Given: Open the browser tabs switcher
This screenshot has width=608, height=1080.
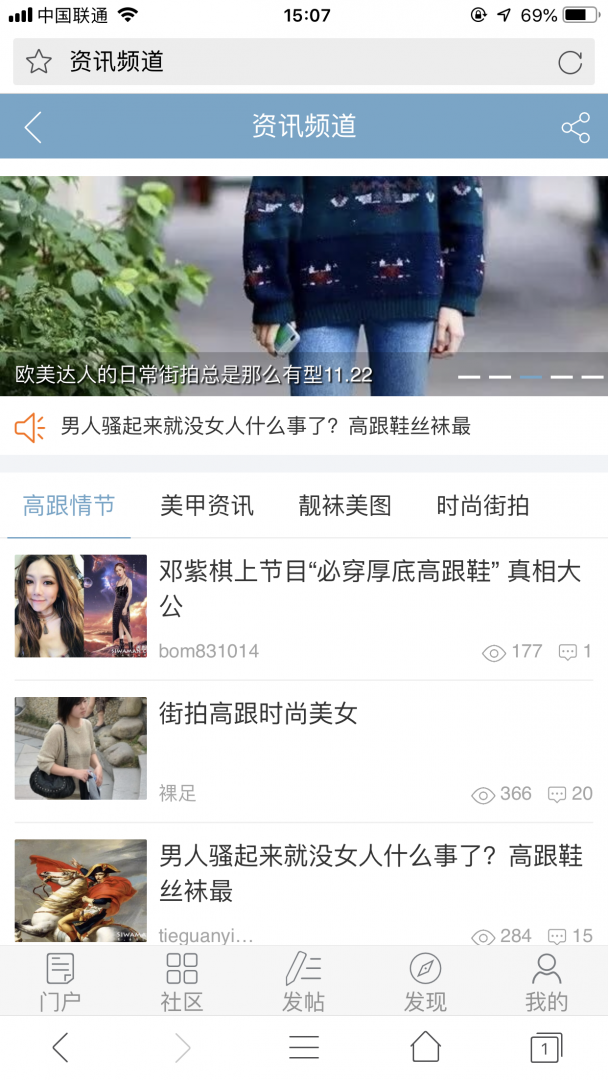Looking at the screenshot, I should [545, 1047].
